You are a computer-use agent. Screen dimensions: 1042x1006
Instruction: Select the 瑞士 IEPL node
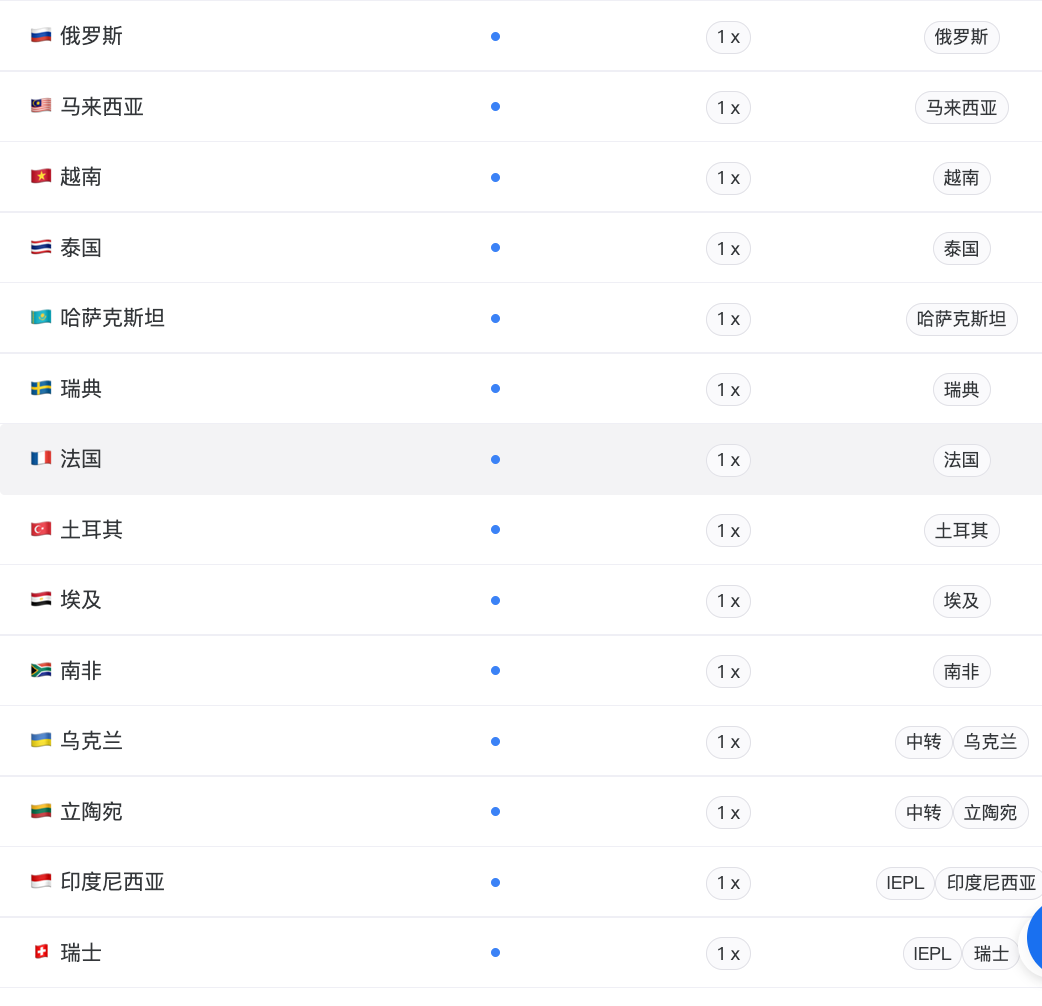point(521,953)
